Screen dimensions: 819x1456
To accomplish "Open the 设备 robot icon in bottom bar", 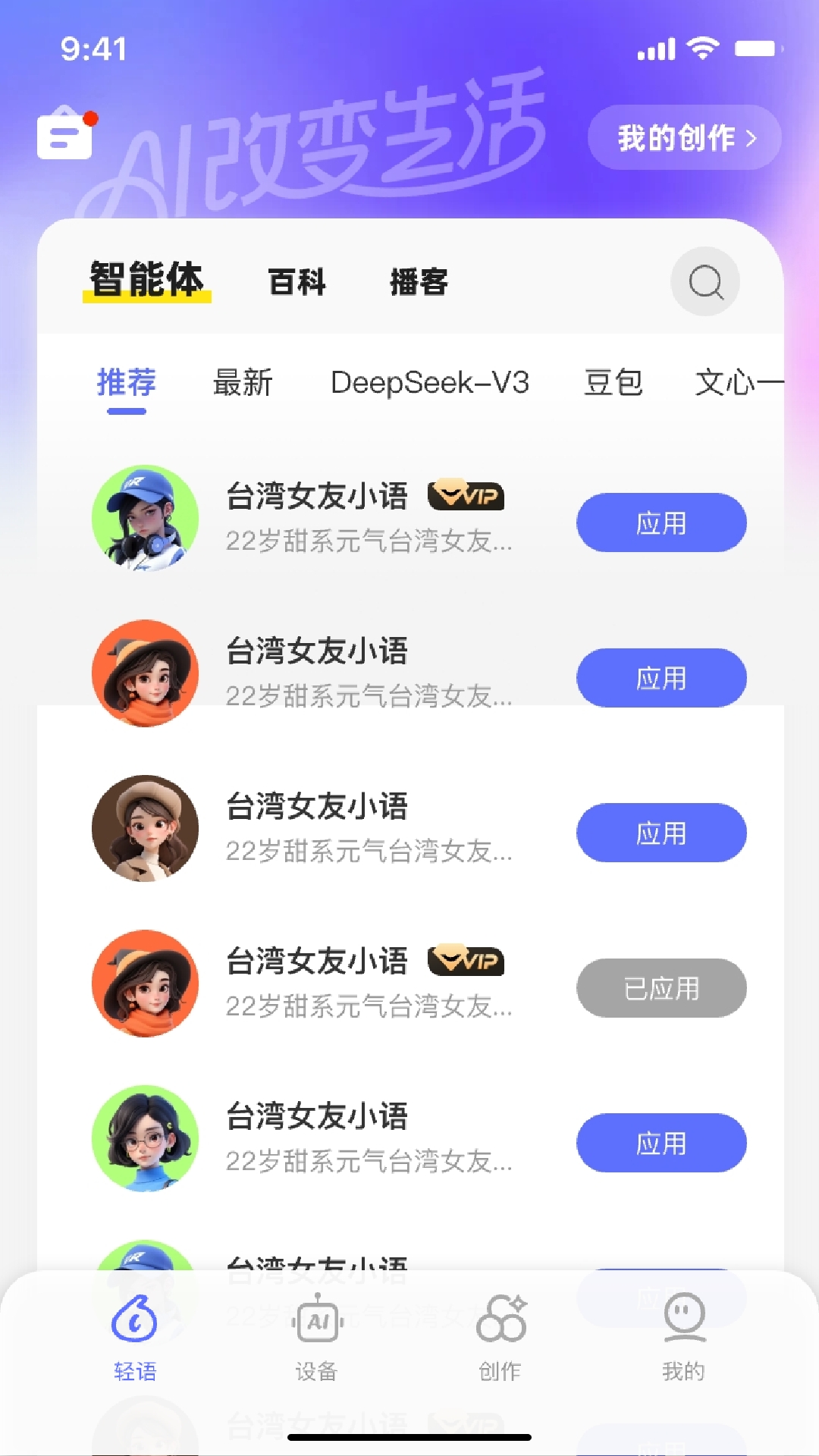I will pos(318,1322).
